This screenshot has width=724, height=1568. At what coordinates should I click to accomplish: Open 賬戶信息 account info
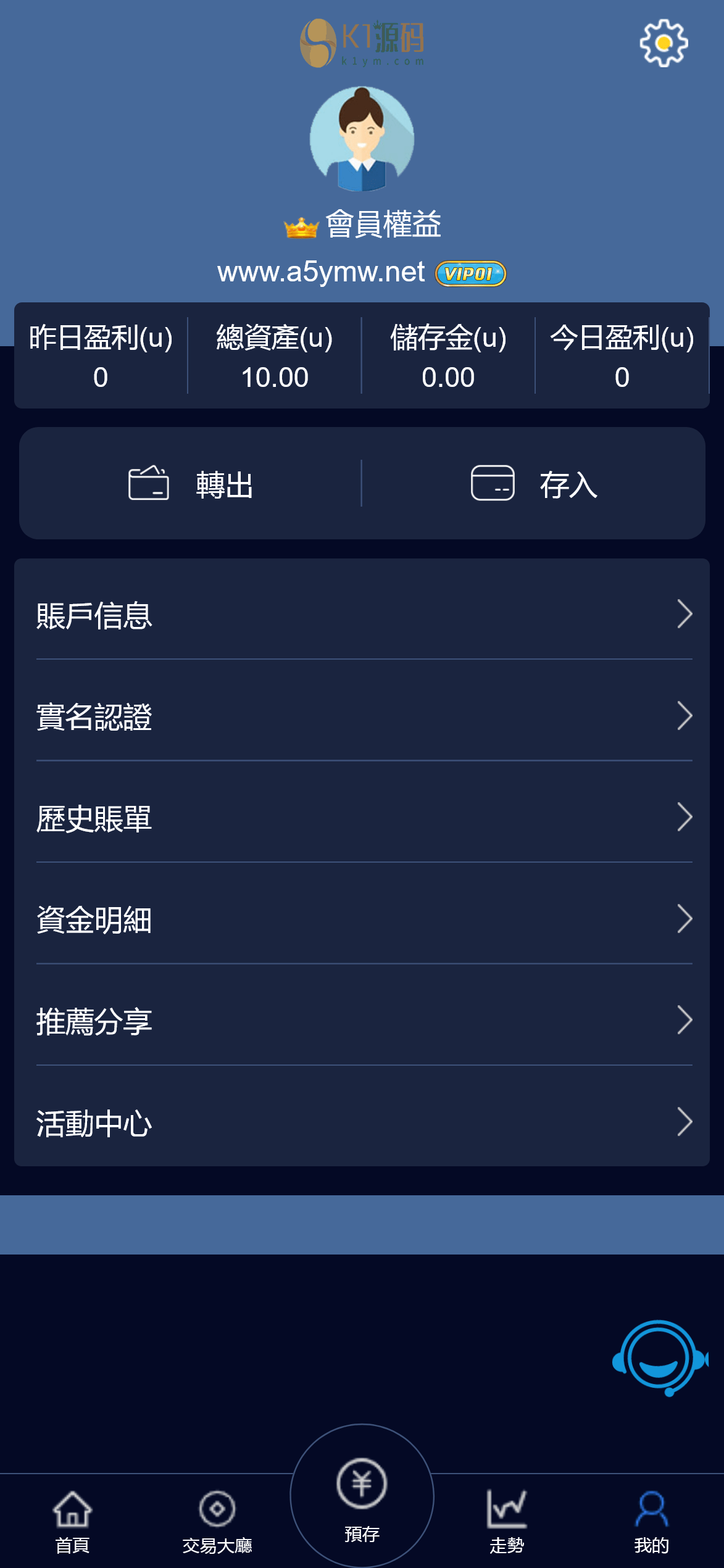(362, 615)
